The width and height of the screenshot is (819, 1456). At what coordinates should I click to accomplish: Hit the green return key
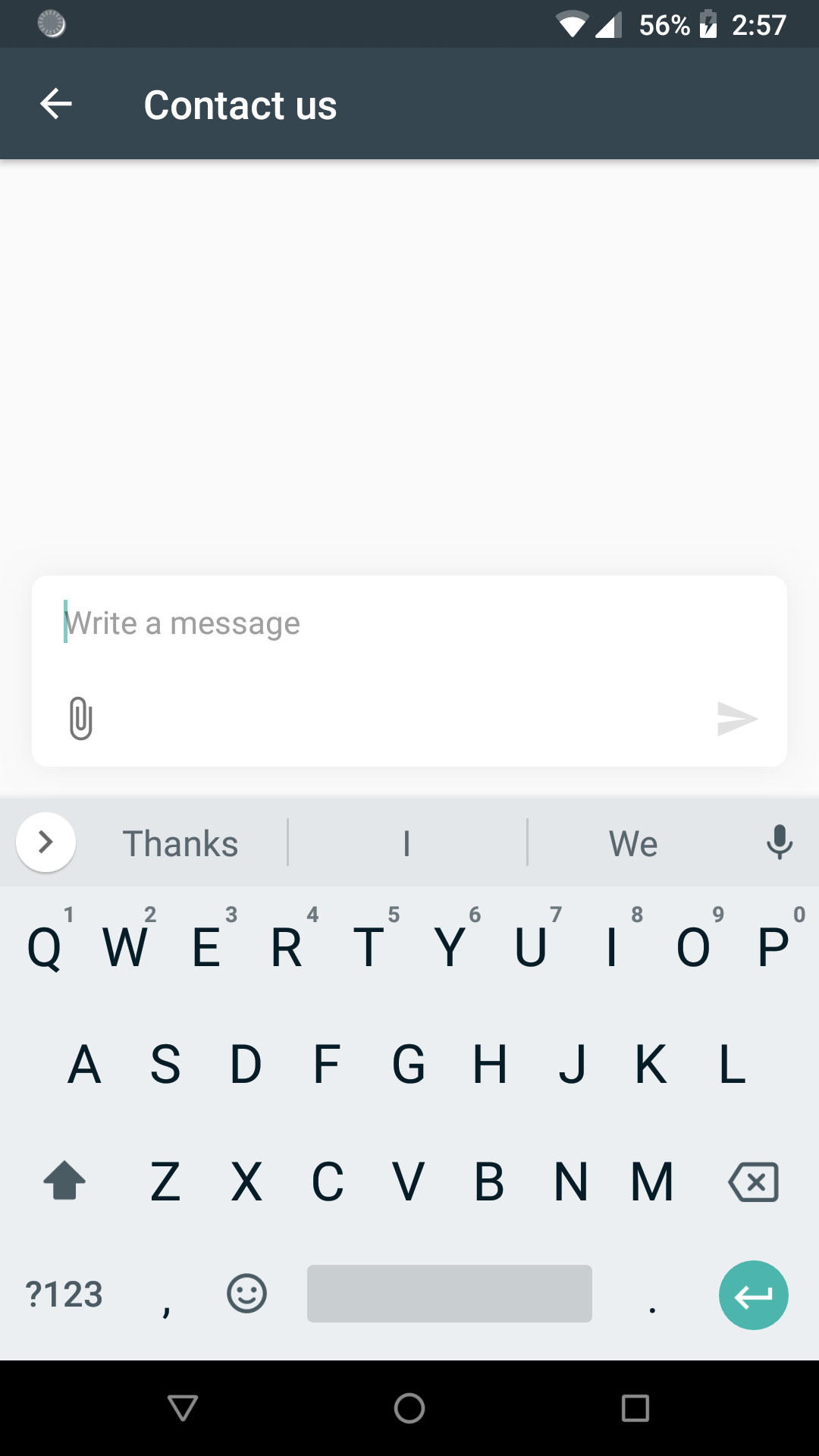coord(753,1294)
